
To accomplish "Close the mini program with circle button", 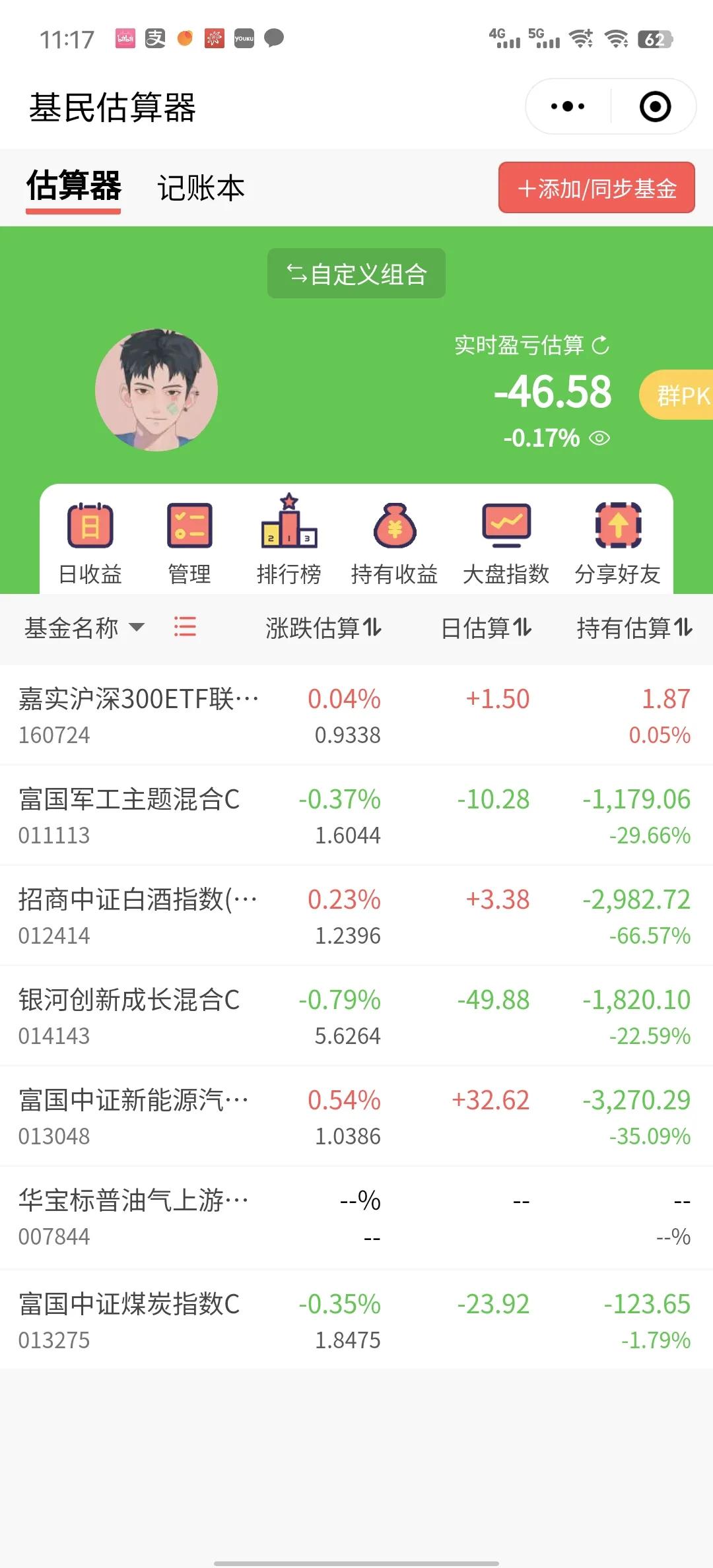I will pyautogui.click(x=655, y=106).
